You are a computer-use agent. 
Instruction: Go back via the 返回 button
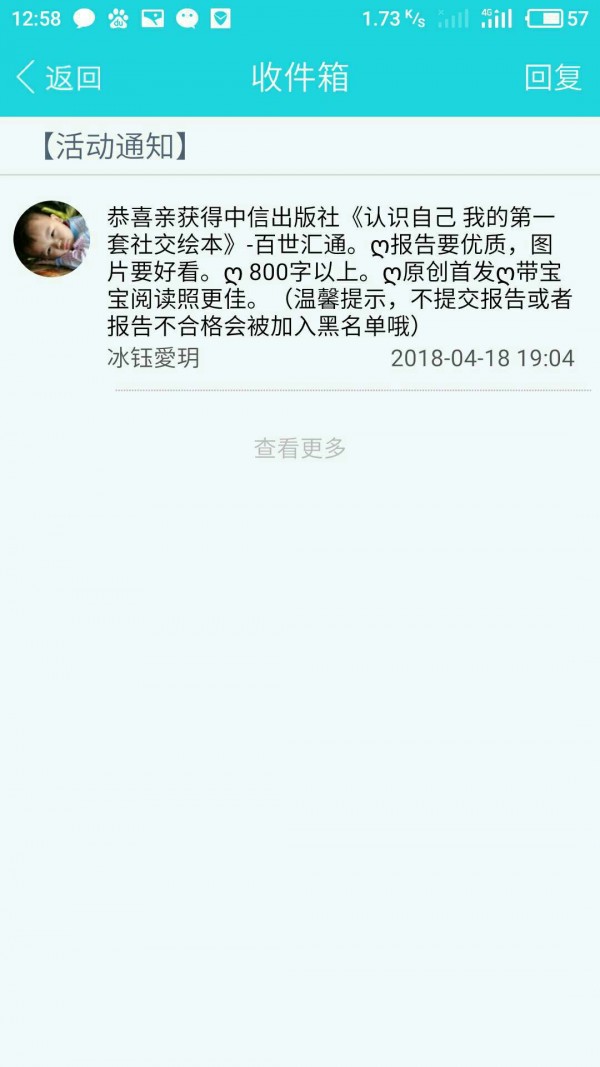click(x=58, y=77)
